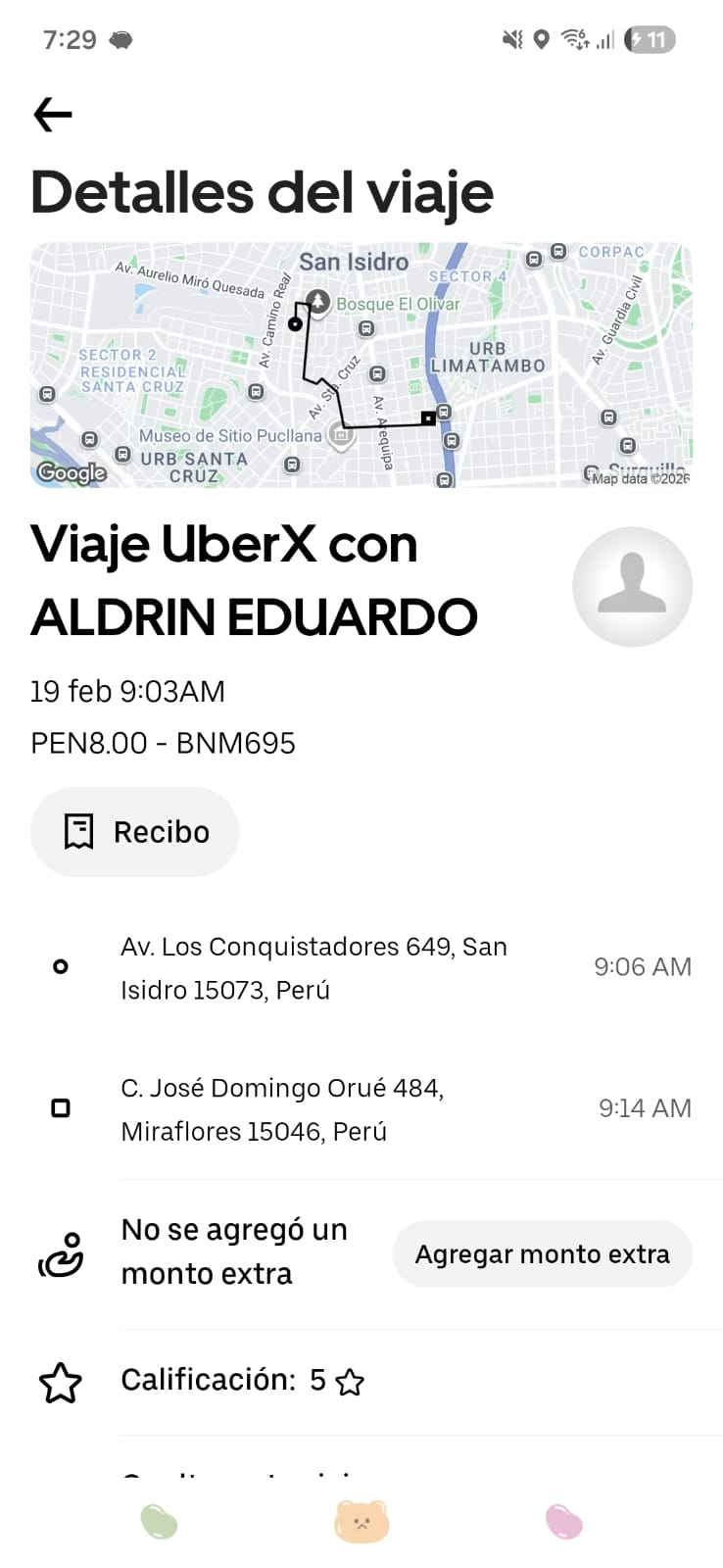Image resolution: width=723 pixels, height=1568 pixels.
Task: Open the Recibo receipt
Action: (x=135, y=832)
